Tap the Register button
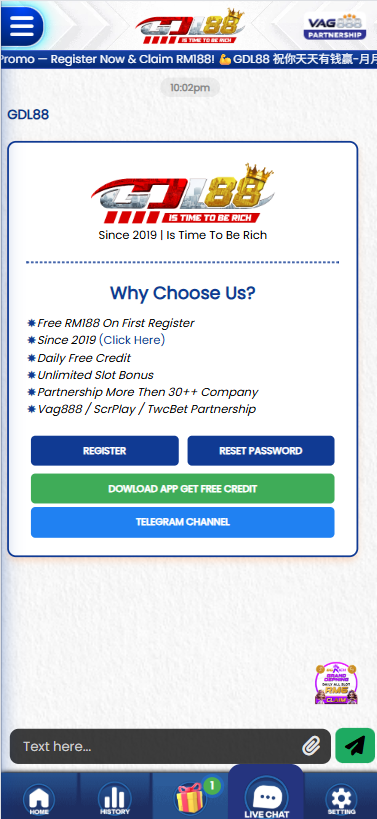Viewport: 377px width, 819px height. [104, 451]
